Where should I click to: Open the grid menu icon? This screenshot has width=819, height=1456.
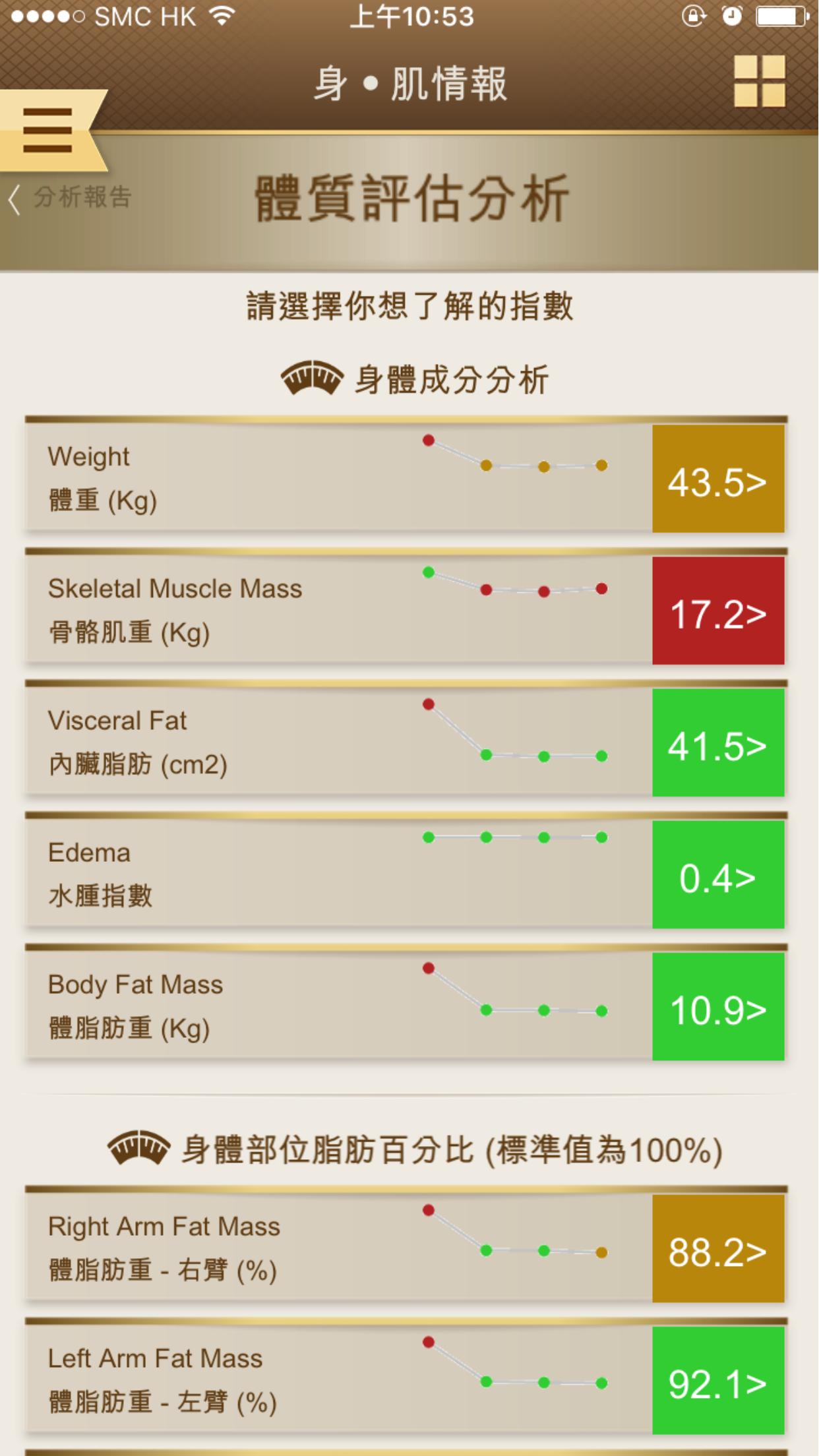pos(759,81)
